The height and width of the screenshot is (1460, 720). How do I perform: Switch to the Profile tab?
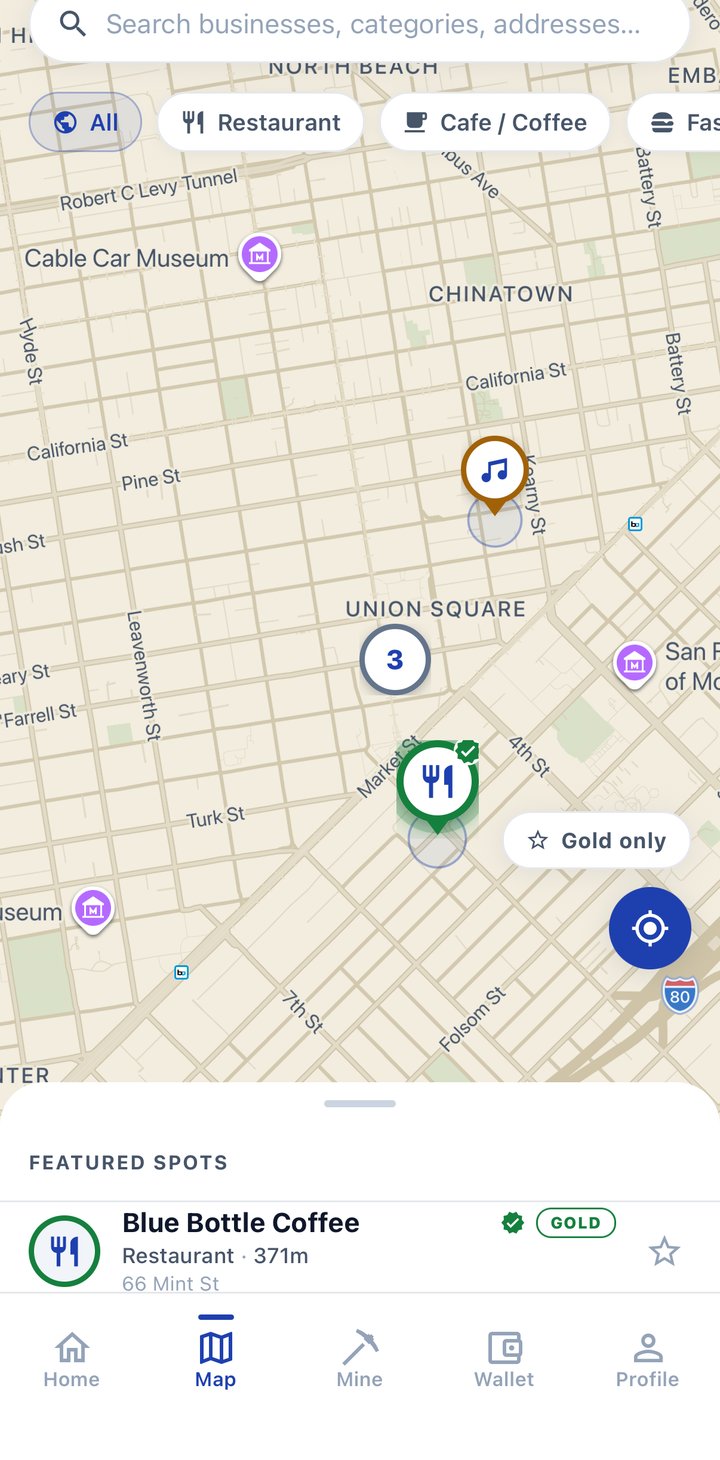coord(648,1360)
